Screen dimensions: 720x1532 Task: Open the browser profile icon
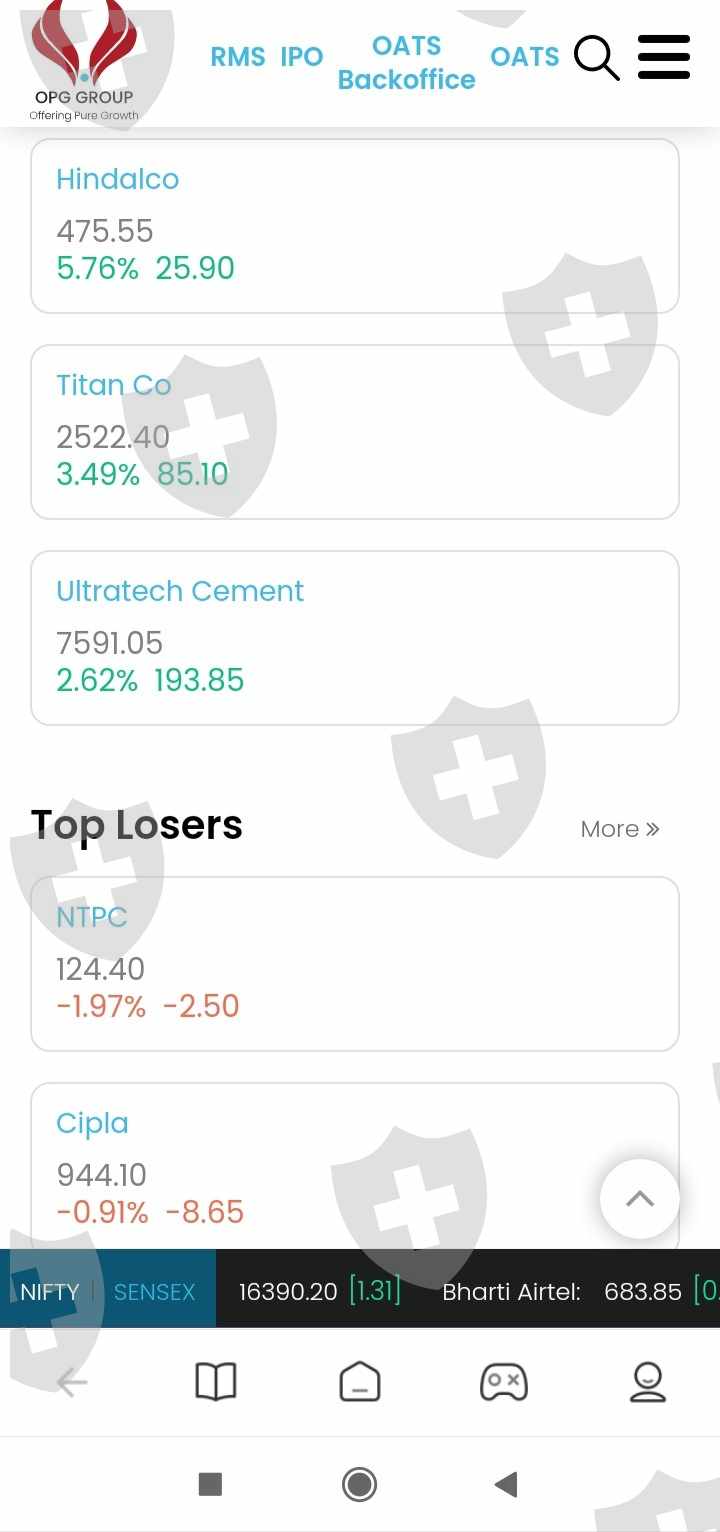648,1383
